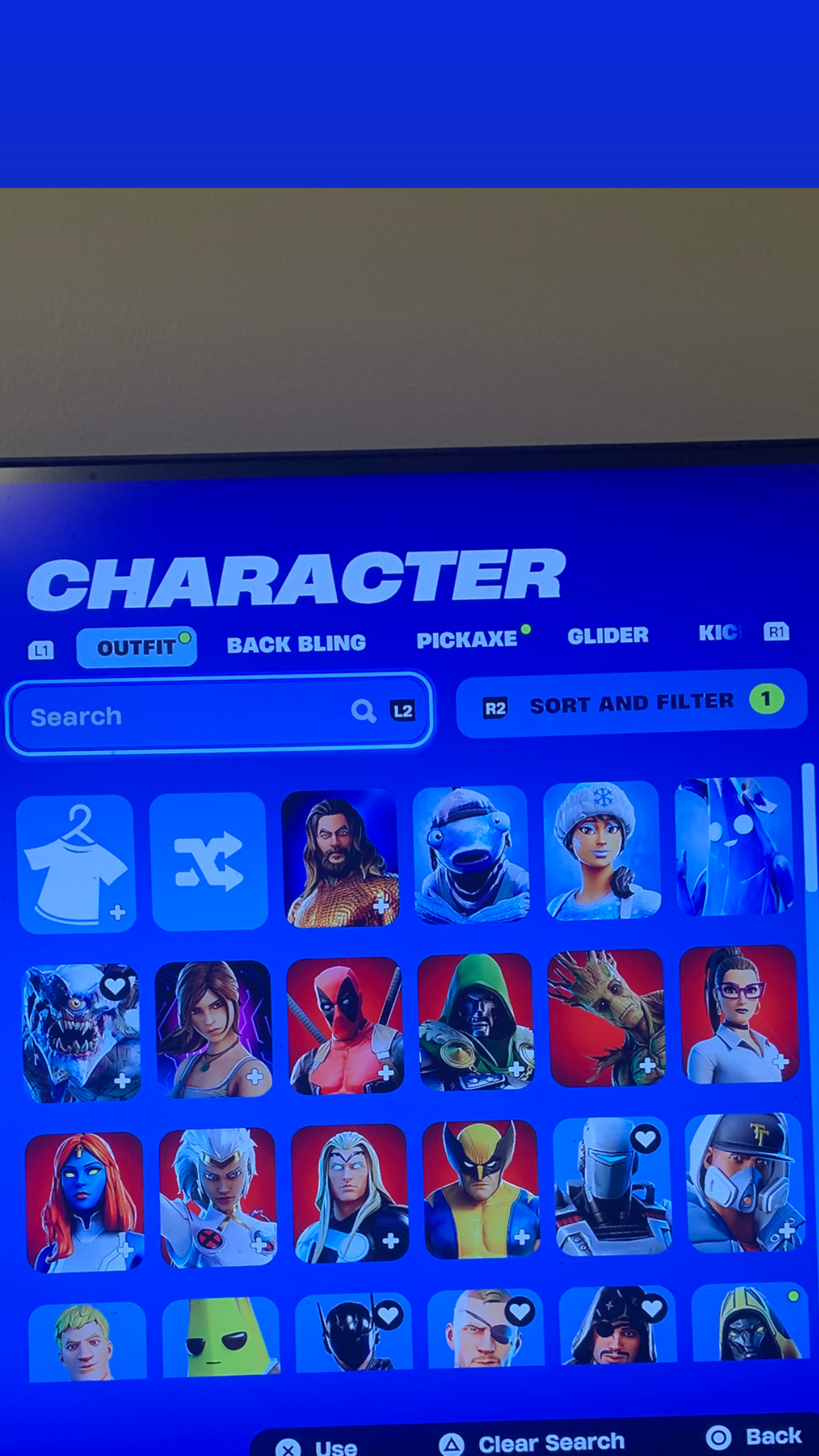Open Sort and Filter options
Viewport: 819px width, 1456px height.
(631, 703)
